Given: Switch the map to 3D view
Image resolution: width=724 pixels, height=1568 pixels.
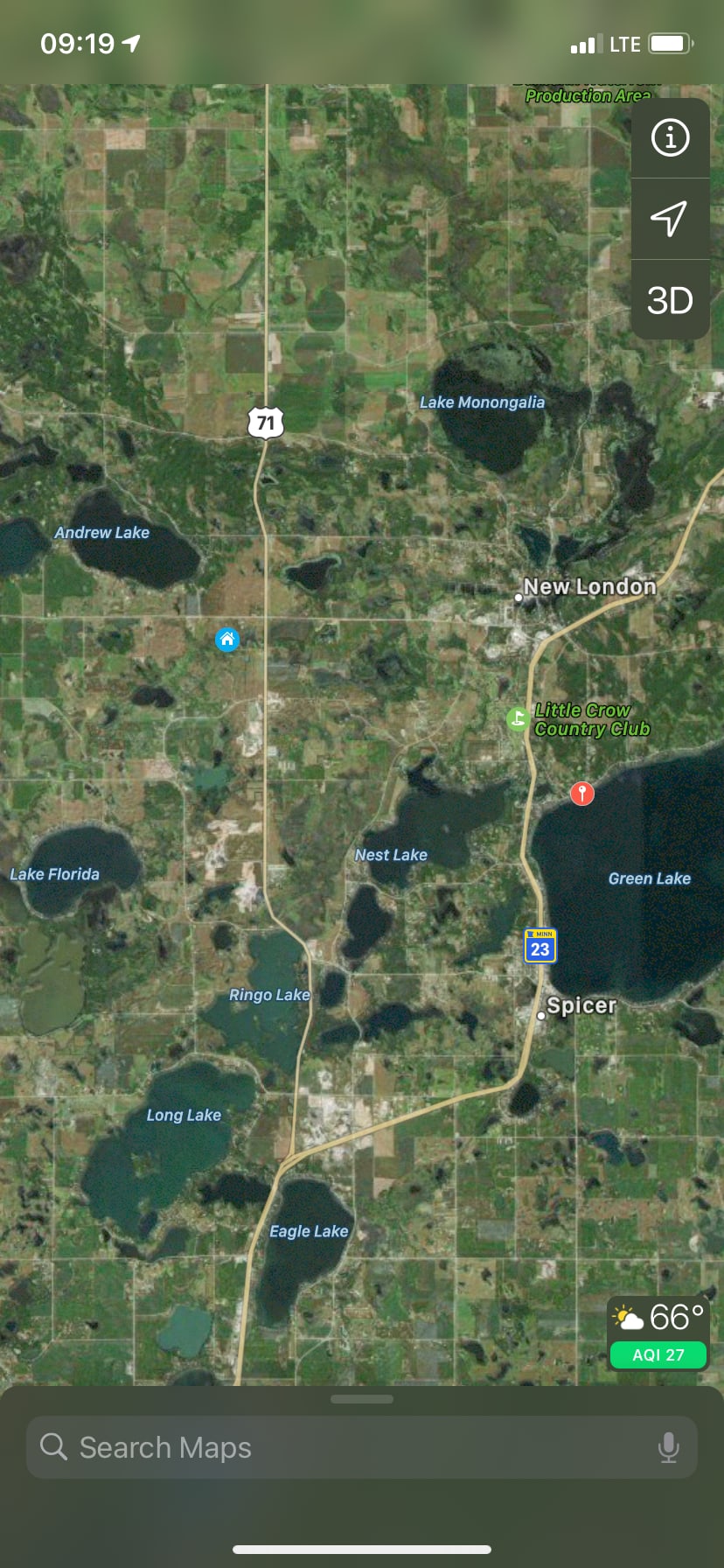Looking at the screenshot, I should pos(670,300).
